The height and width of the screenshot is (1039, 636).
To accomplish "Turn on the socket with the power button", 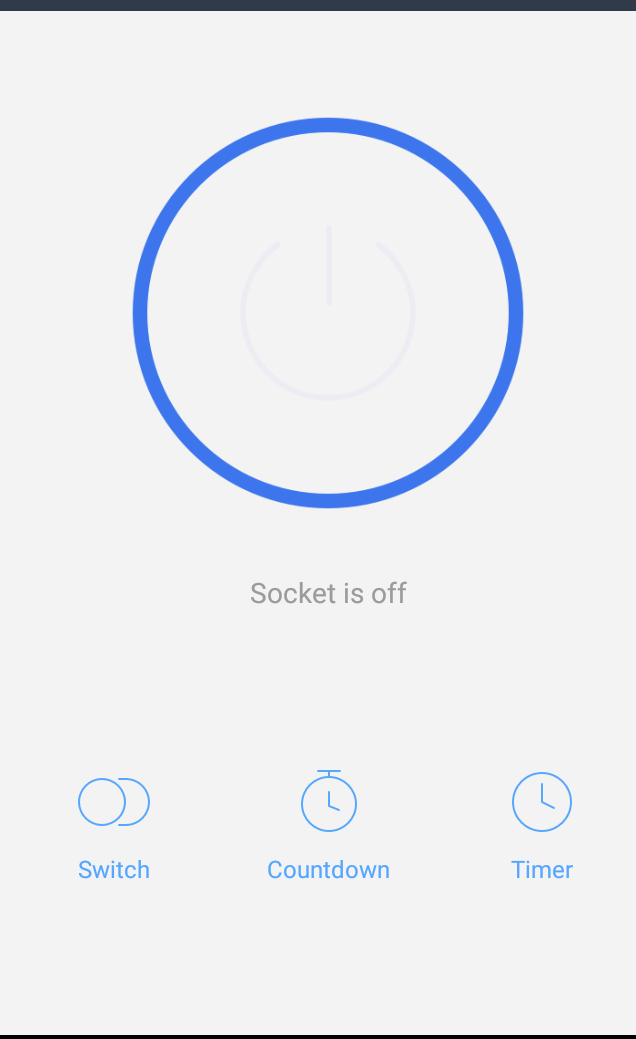I will coord(328,313).
